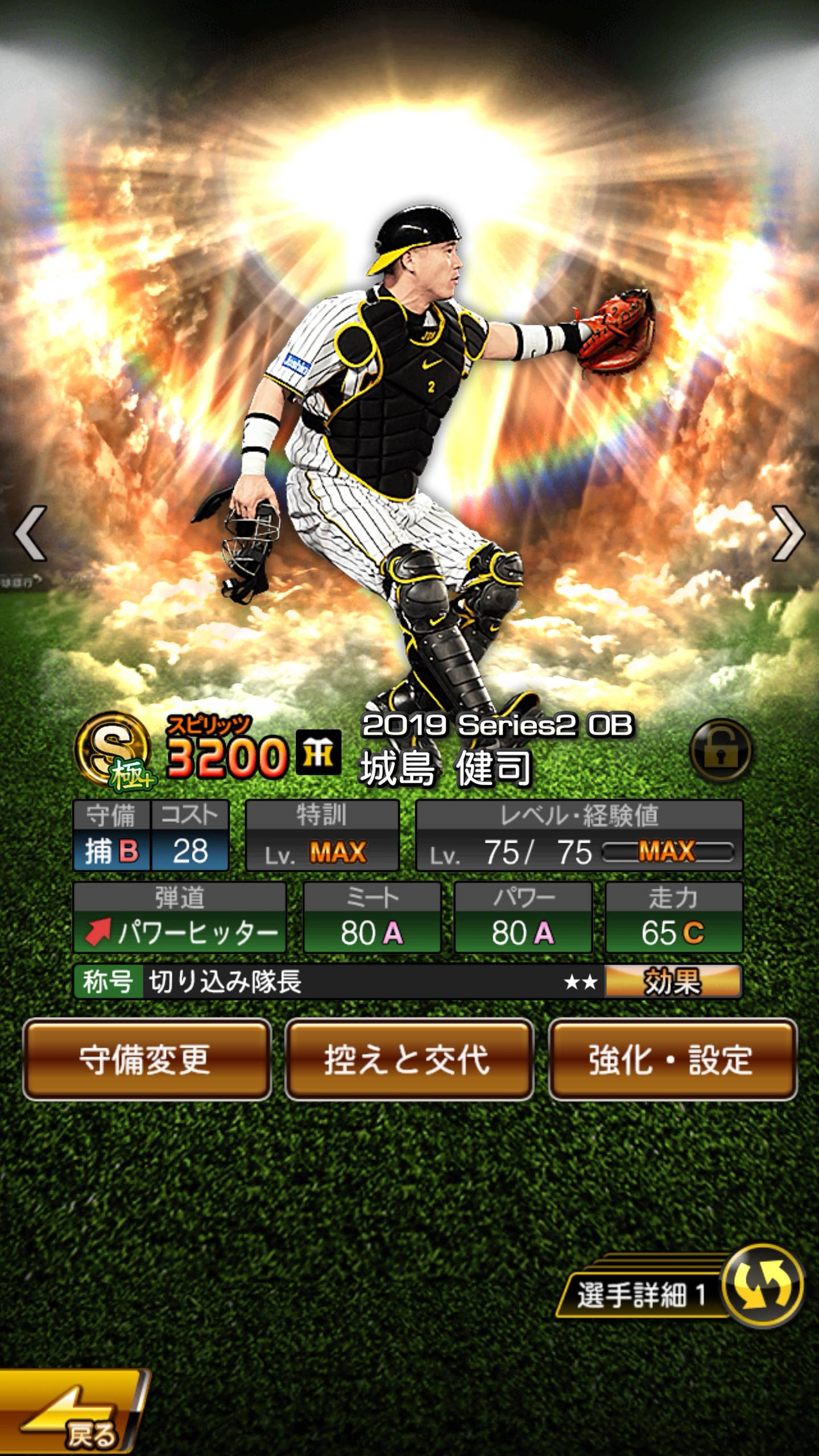This screenshot has height=1456, width=819.
Task: Toggle the player lock icon
Action: point(721,751)
